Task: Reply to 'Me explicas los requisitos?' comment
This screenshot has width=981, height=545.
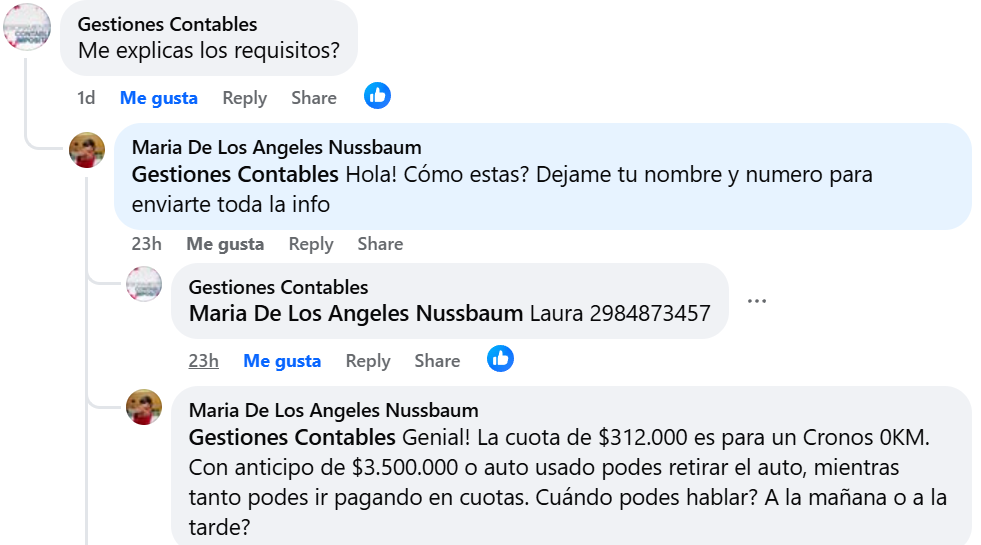Action: 244,98
